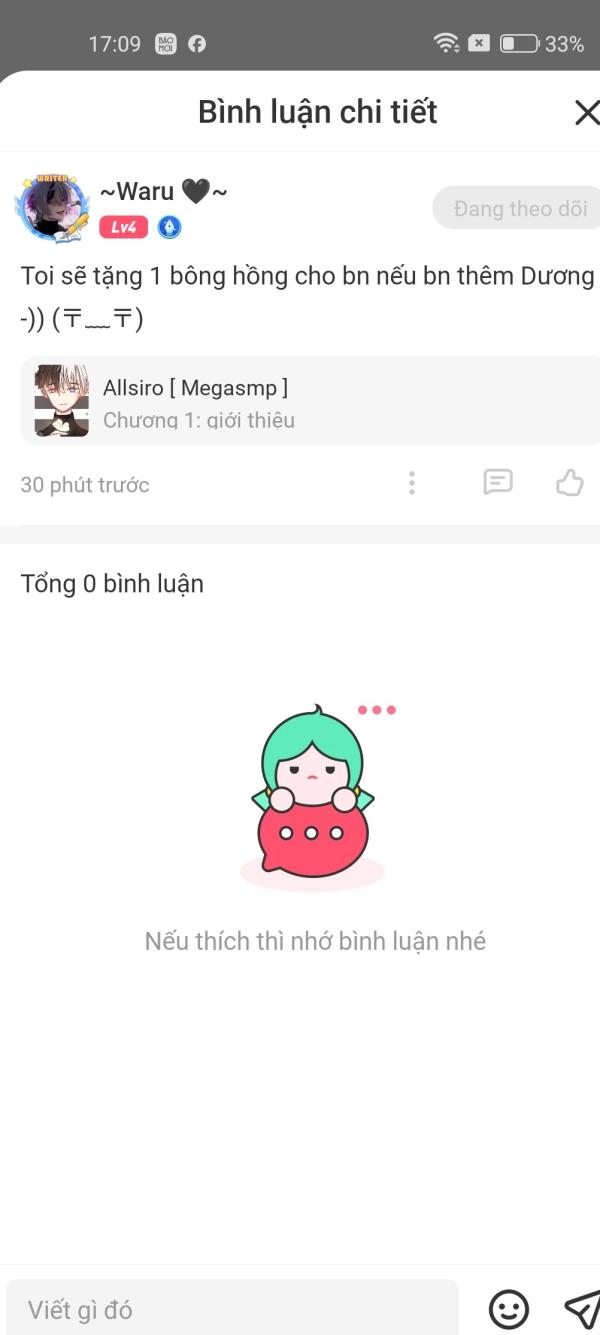Send the comment with the paper plane

(581, 1307)
